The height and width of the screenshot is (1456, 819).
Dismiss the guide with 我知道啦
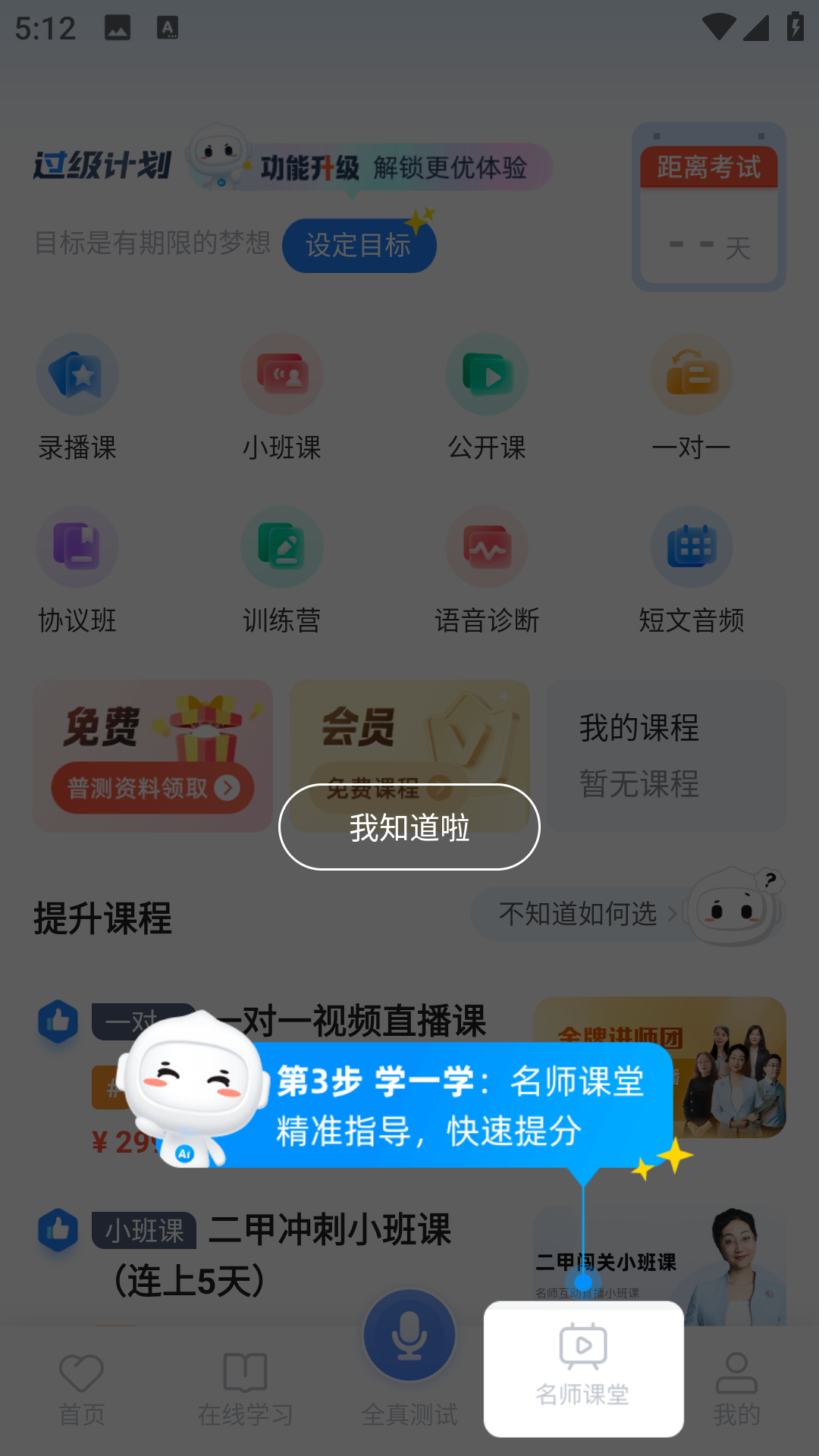pos(409,827)
